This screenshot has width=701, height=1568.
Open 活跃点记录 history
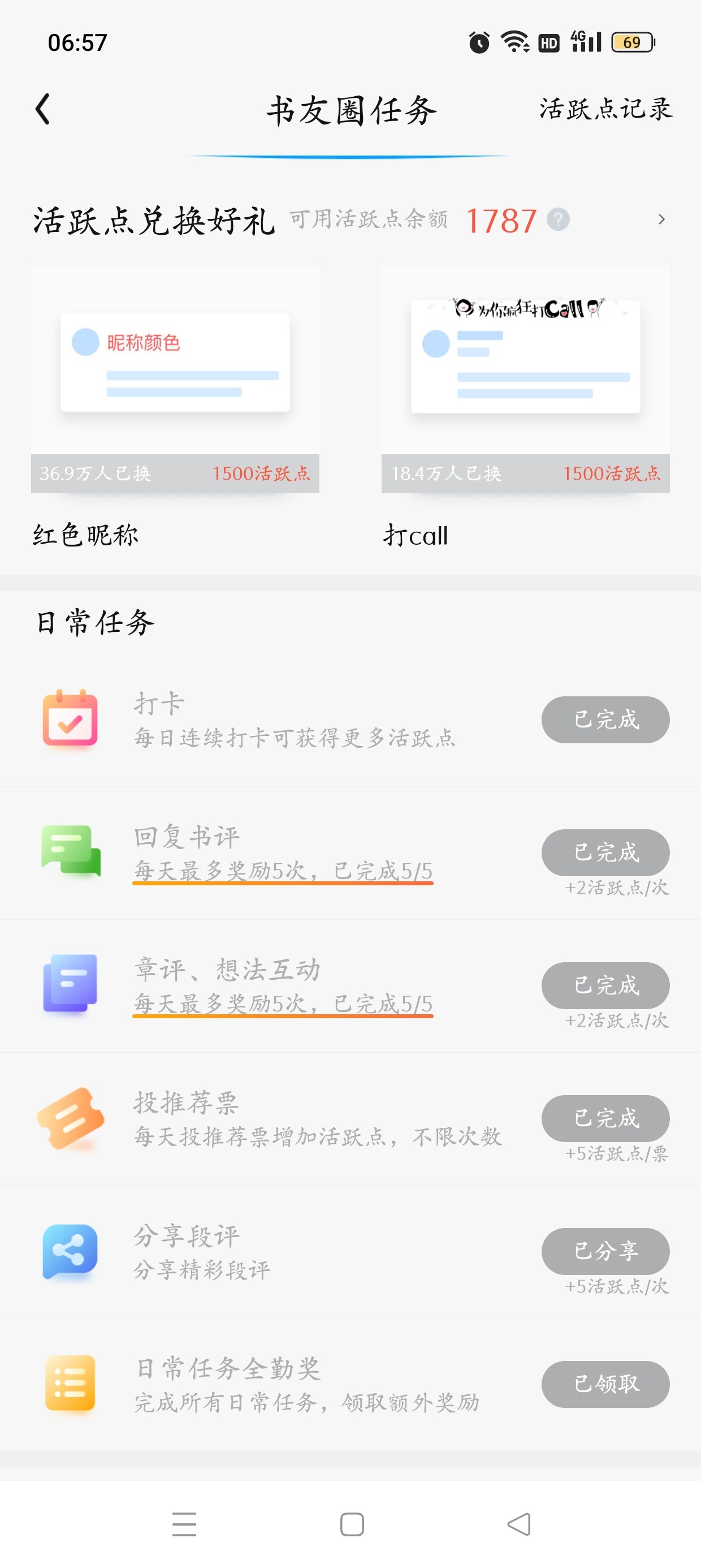click(x=605, y=110)
